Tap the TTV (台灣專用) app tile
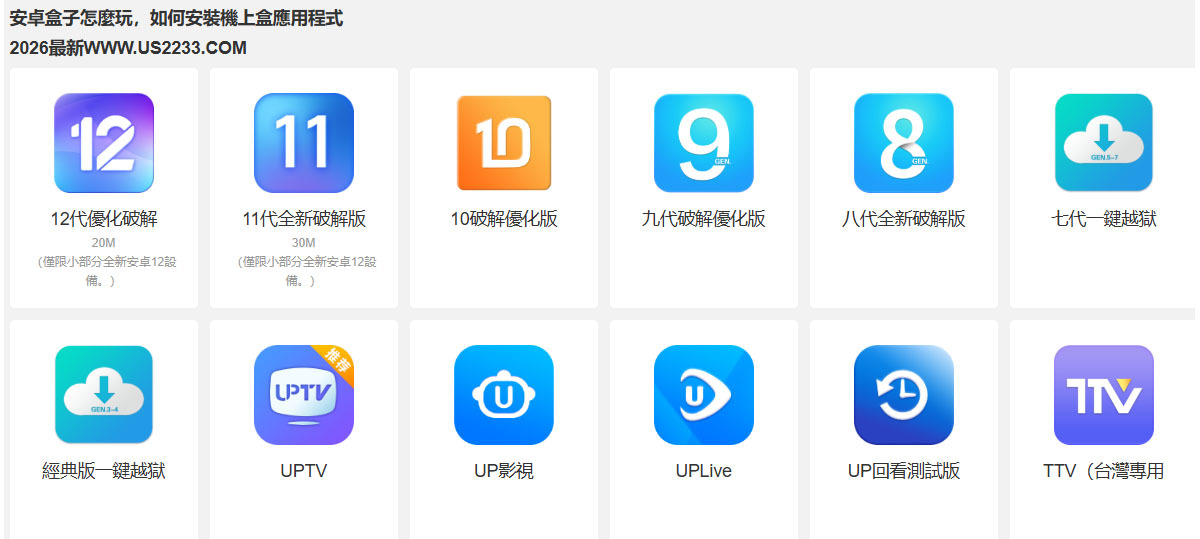This screenshot has width=1200, height=539. pyautogui.click(x=1103, y=430)
